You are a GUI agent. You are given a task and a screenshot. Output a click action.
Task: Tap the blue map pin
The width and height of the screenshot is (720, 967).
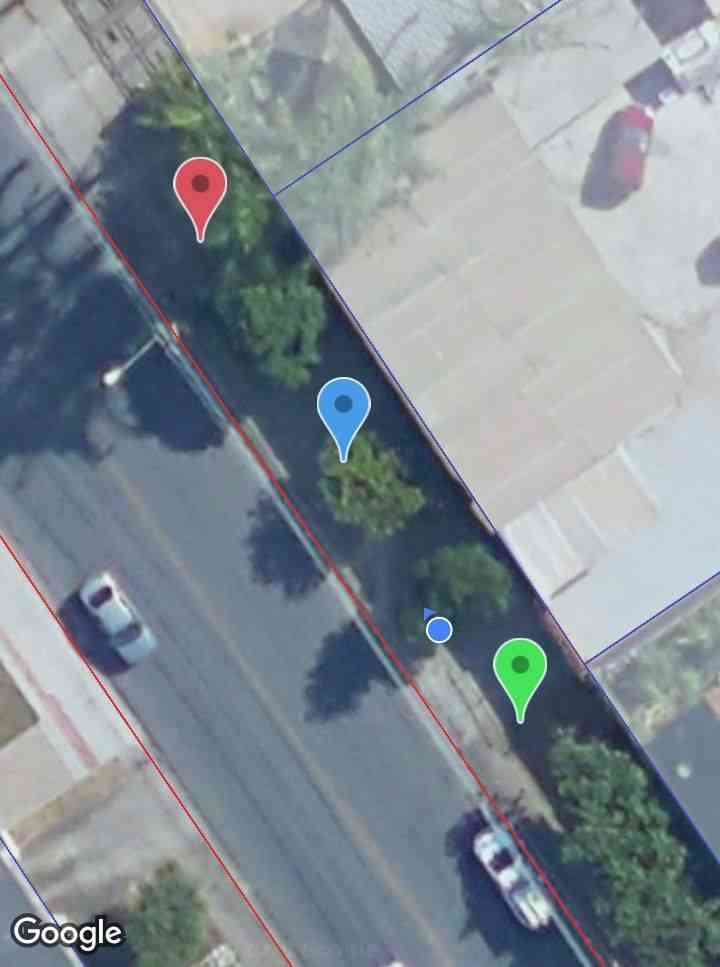344,409
